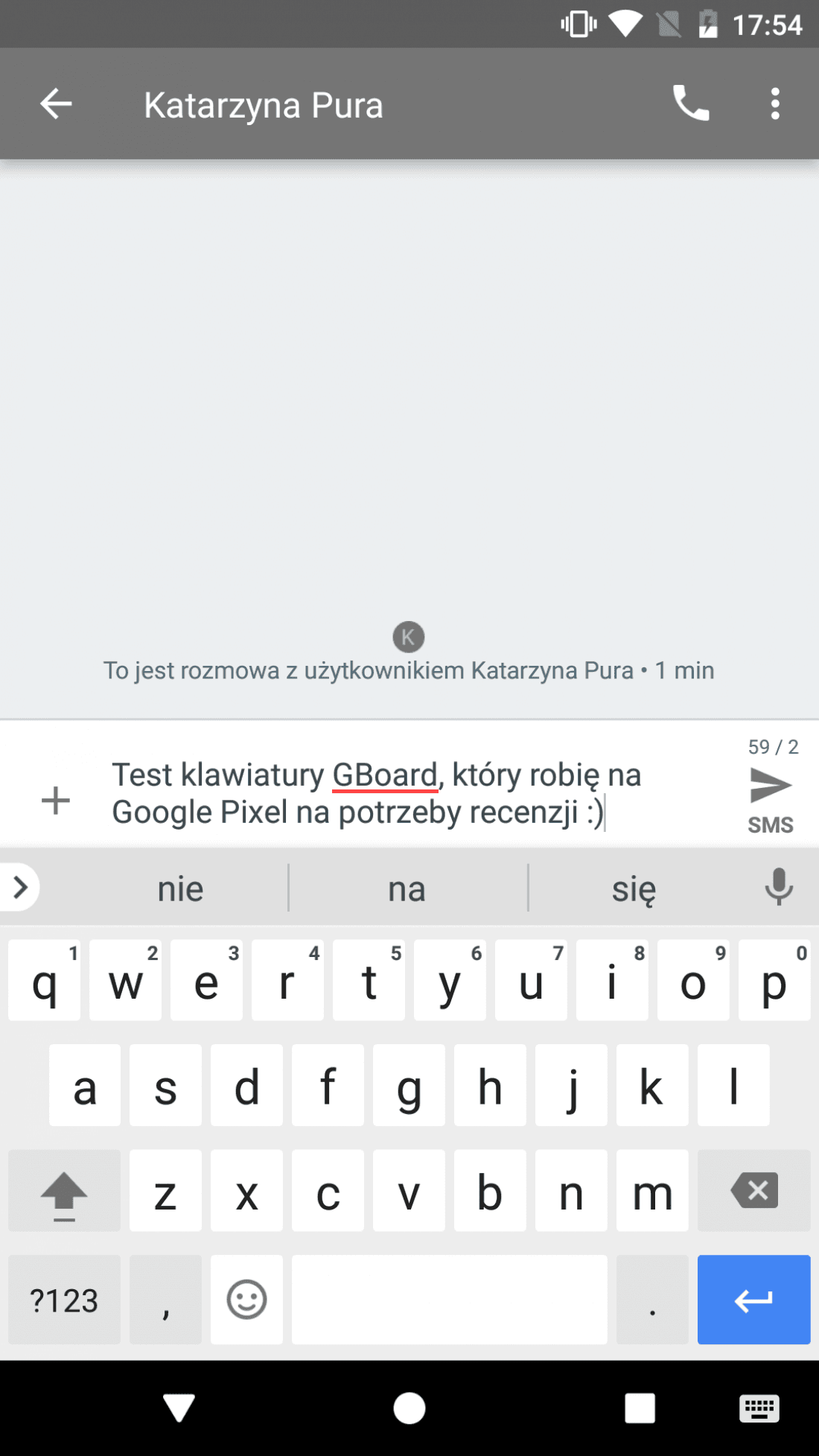Tap the plus attachment icon
Viewport: 819px width, 1456px height.
tap(55, 801)
